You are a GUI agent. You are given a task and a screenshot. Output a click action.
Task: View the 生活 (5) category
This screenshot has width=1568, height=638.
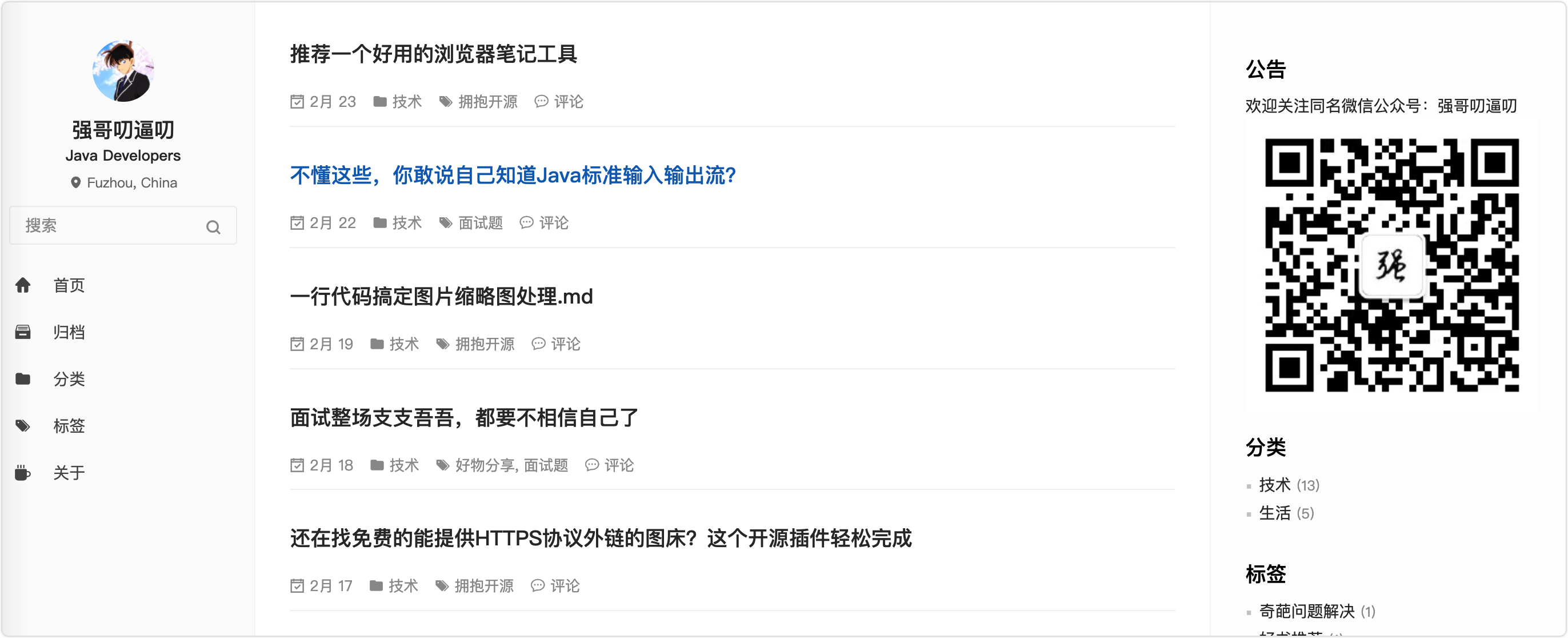coord(1275,513)
